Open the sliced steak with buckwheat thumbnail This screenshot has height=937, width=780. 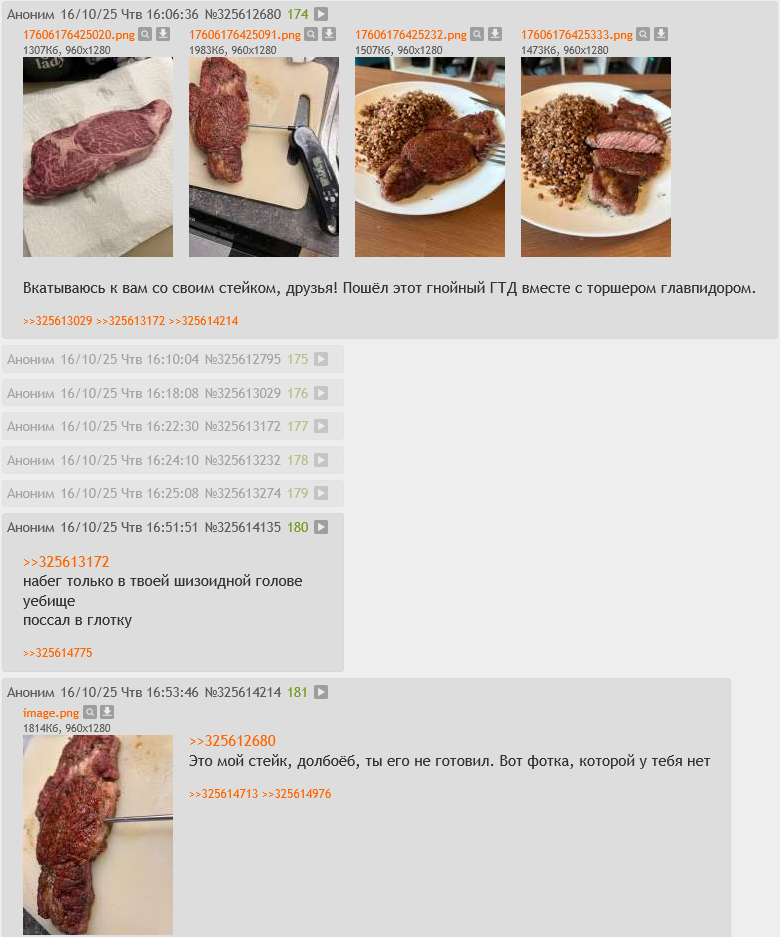click(595, 157)
